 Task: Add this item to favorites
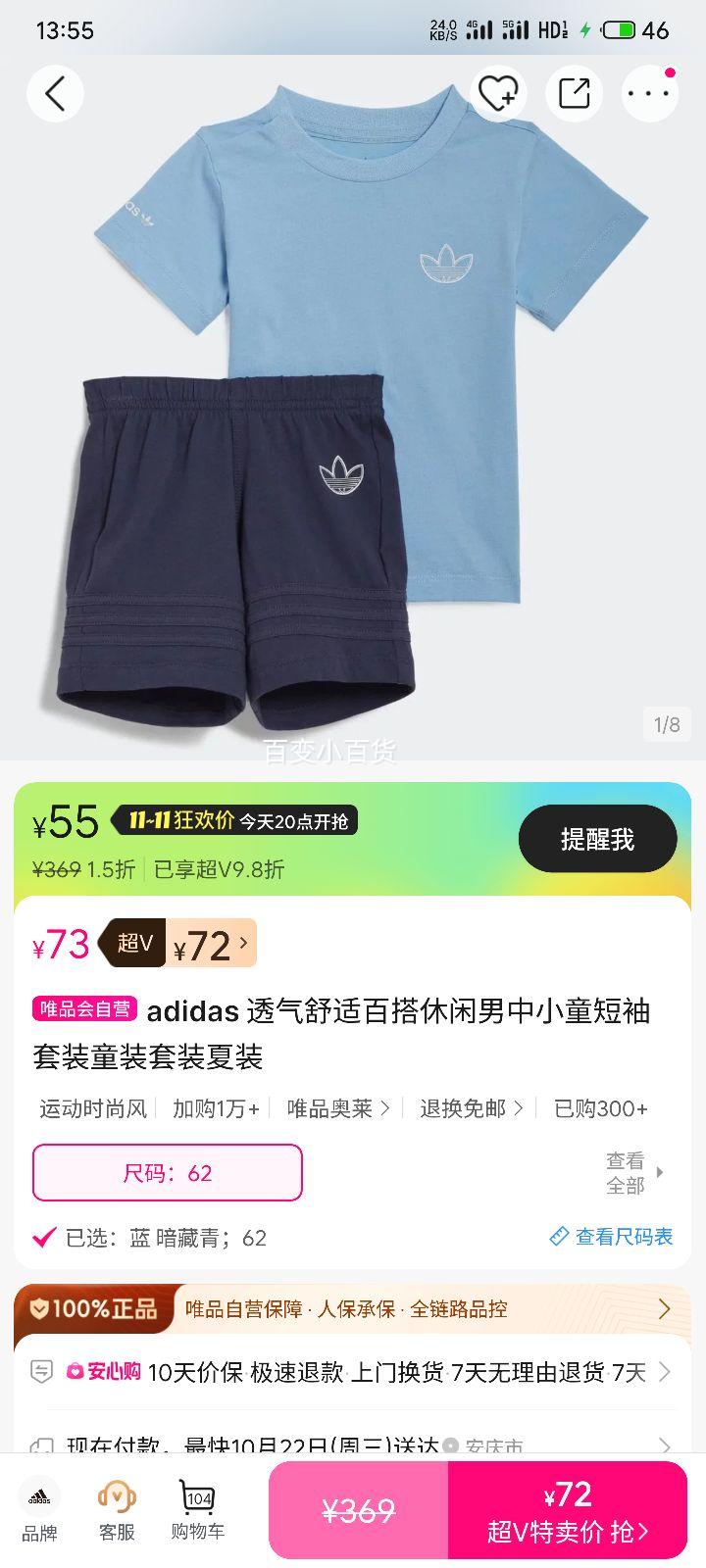tap(498, 94)
